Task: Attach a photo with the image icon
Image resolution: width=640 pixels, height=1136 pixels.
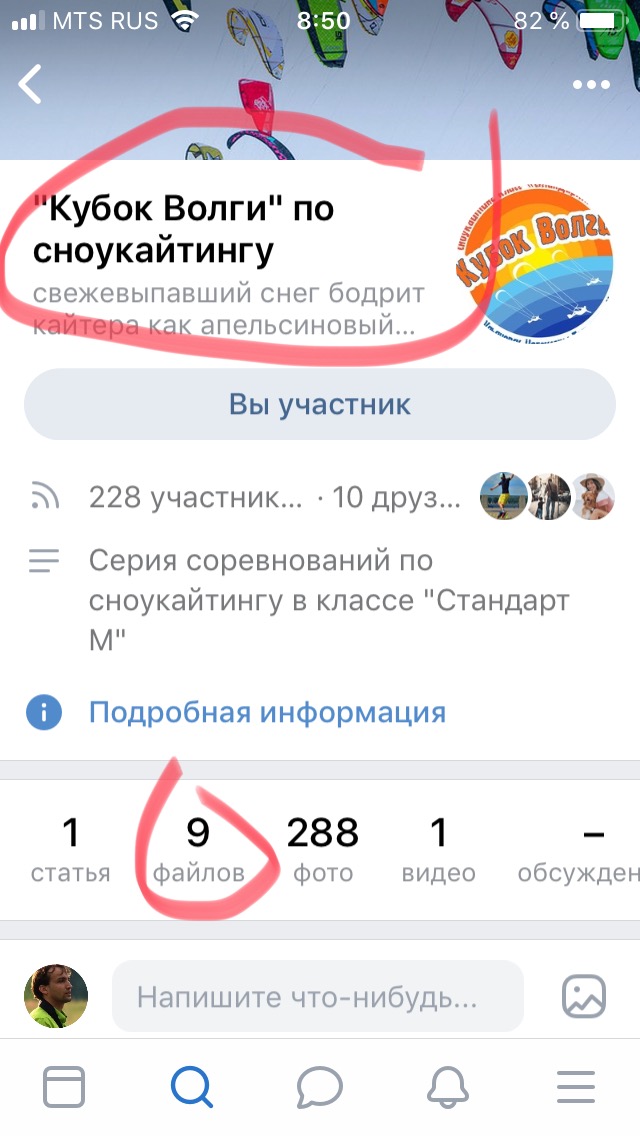Action: 584,996
